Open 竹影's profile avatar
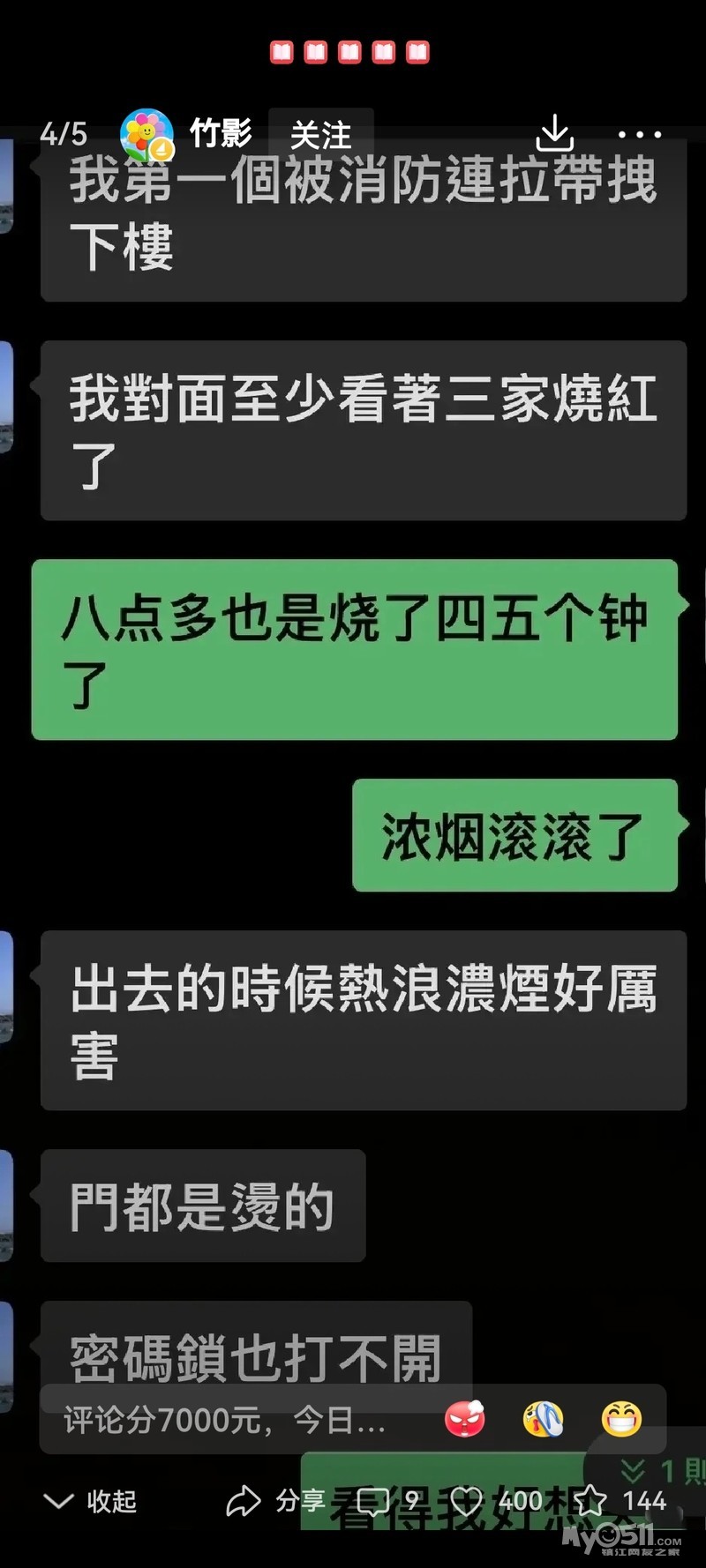The image size is (706, 1568). tap(146, 135)
